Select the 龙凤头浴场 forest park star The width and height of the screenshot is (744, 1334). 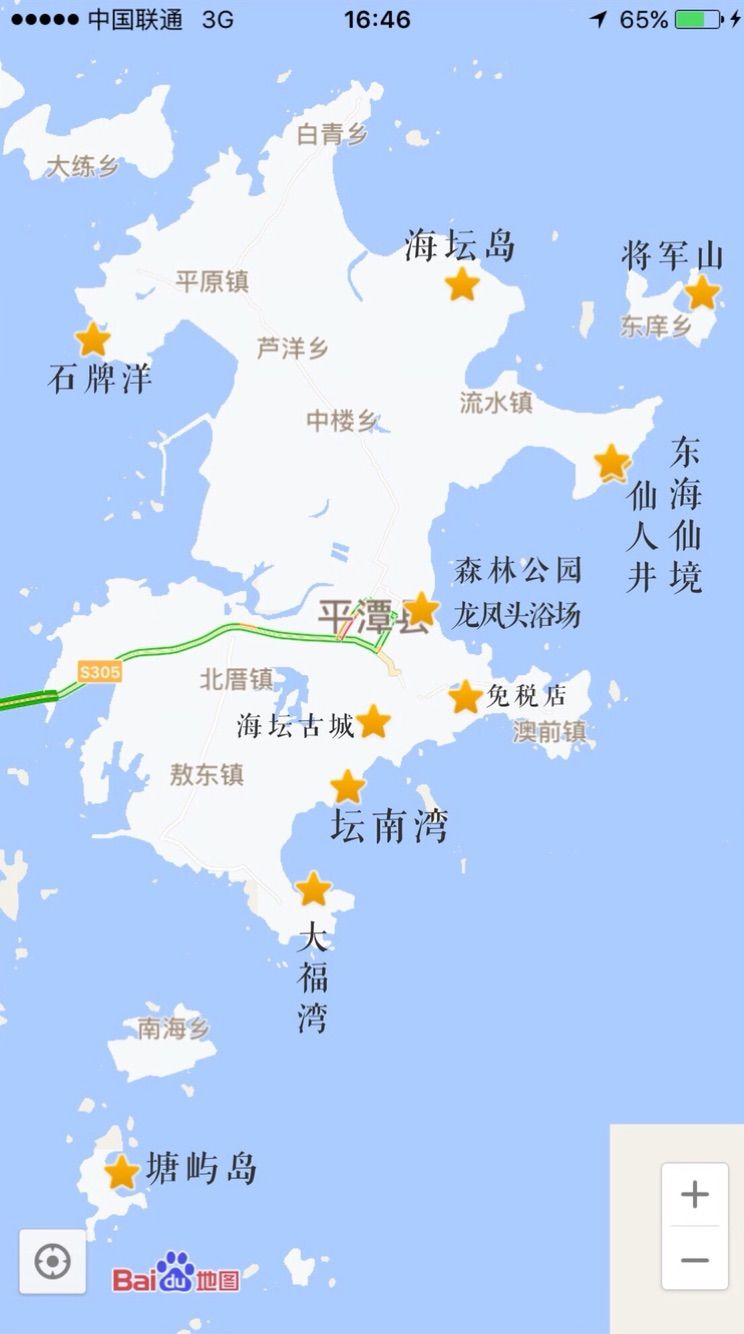point(423,608)
